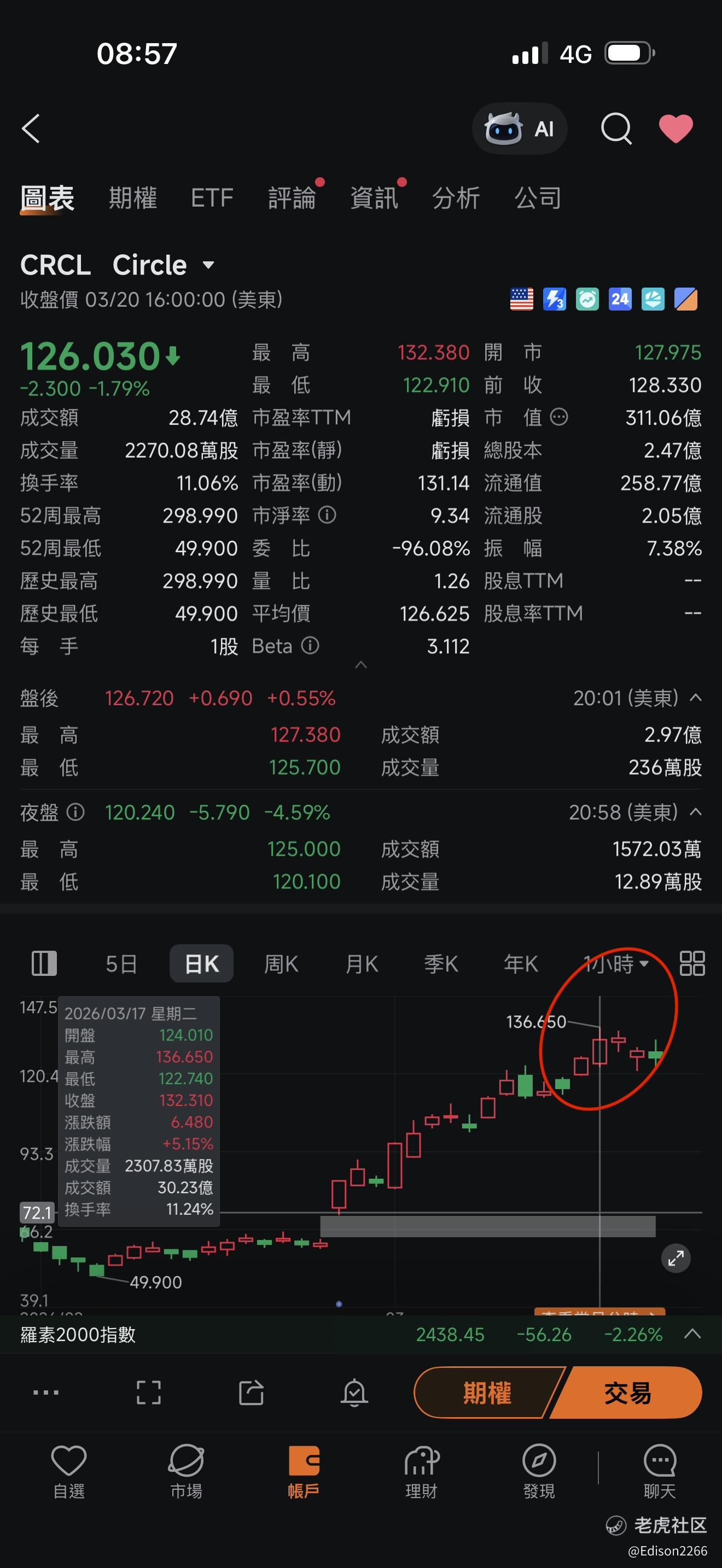The height and width of the screenshot is (1568, 722).
Task: Open the AI assistant
Action: click(x=519, y=128)
